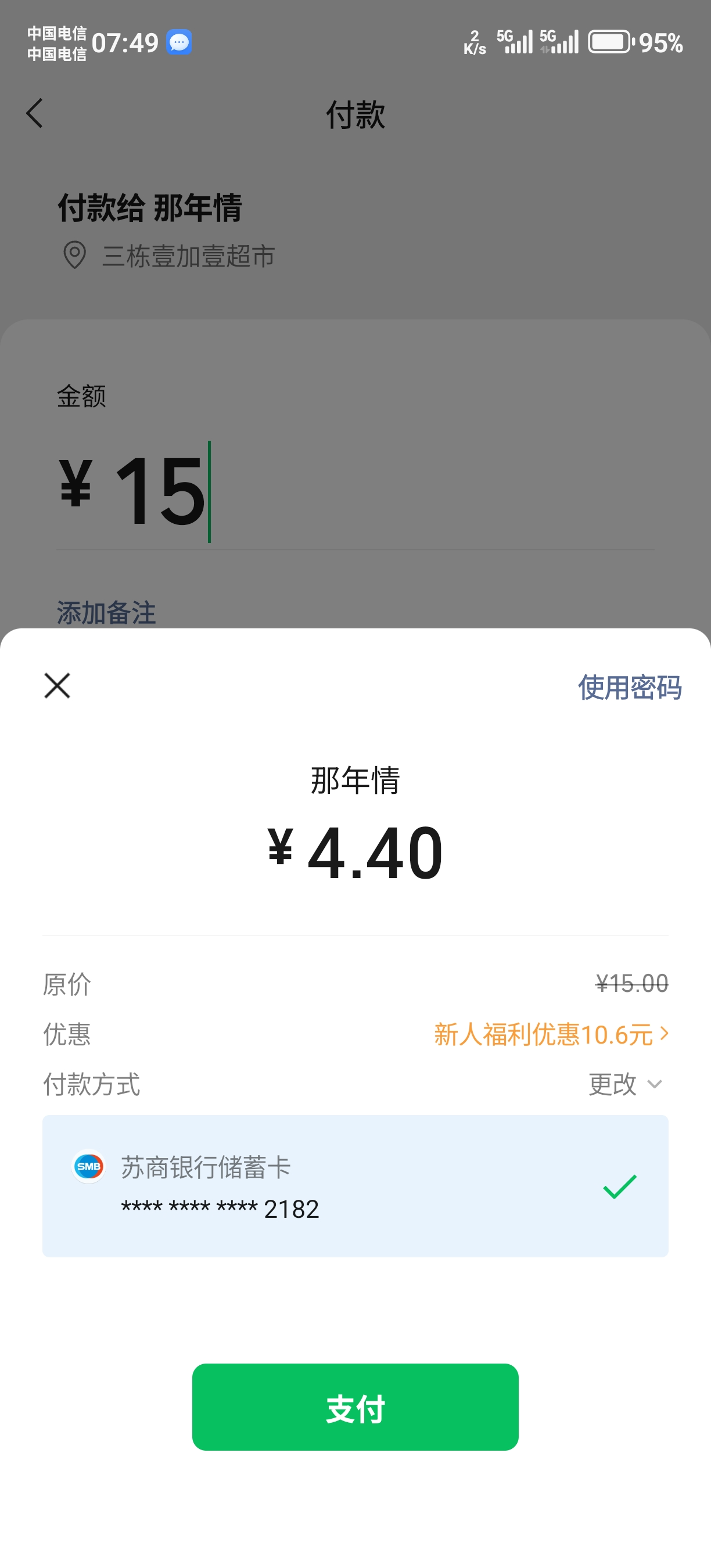Switch to password verification (使用密码)
The height and width of the screenshot is (1568, 711).
pyautogui.click(x=629, y=688)
